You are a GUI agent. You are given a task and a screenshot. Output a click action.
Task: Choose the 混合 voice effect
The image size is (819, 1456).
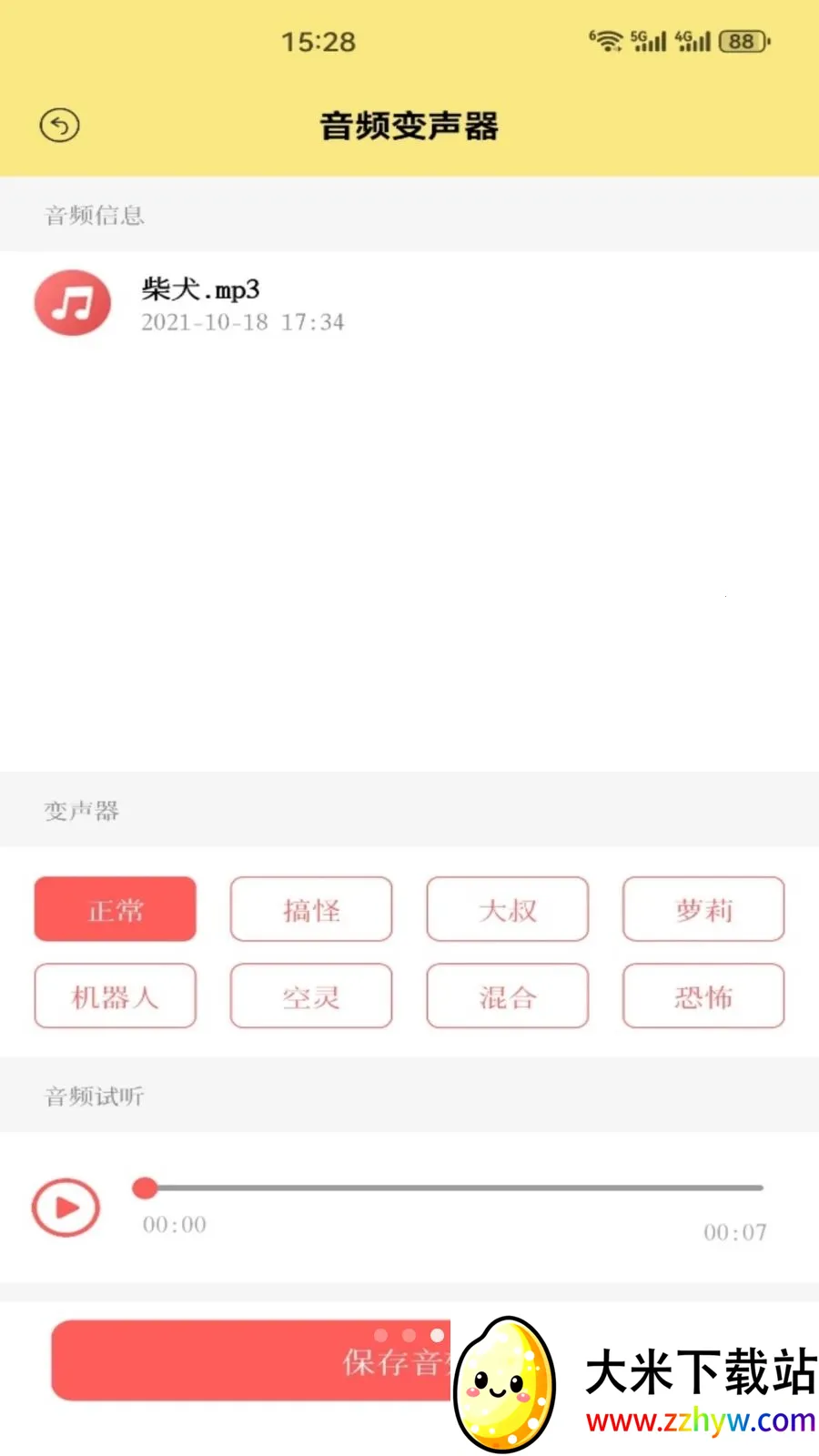[x=508, y=996]
